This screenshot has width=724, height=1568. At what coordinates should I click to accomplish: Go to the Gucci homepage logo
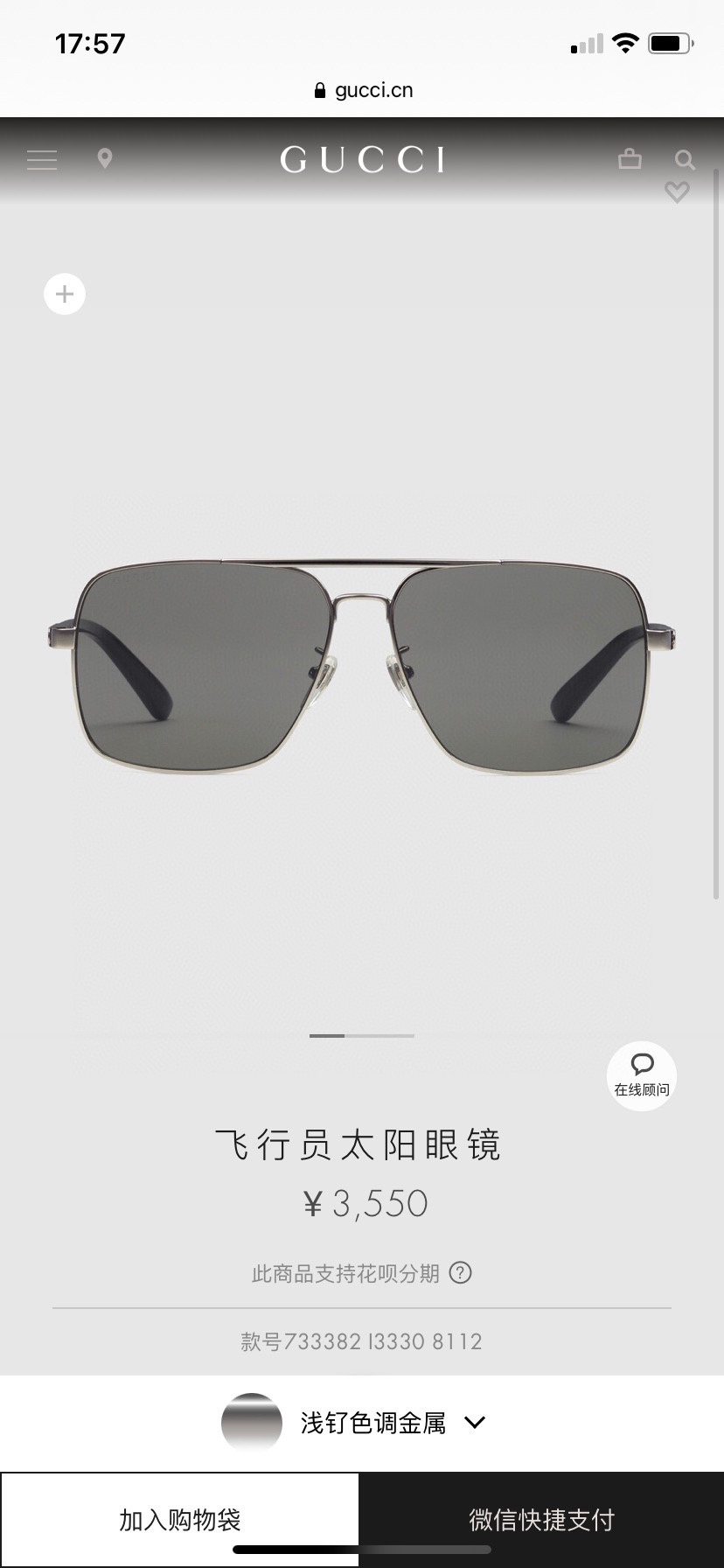point(362,160)
